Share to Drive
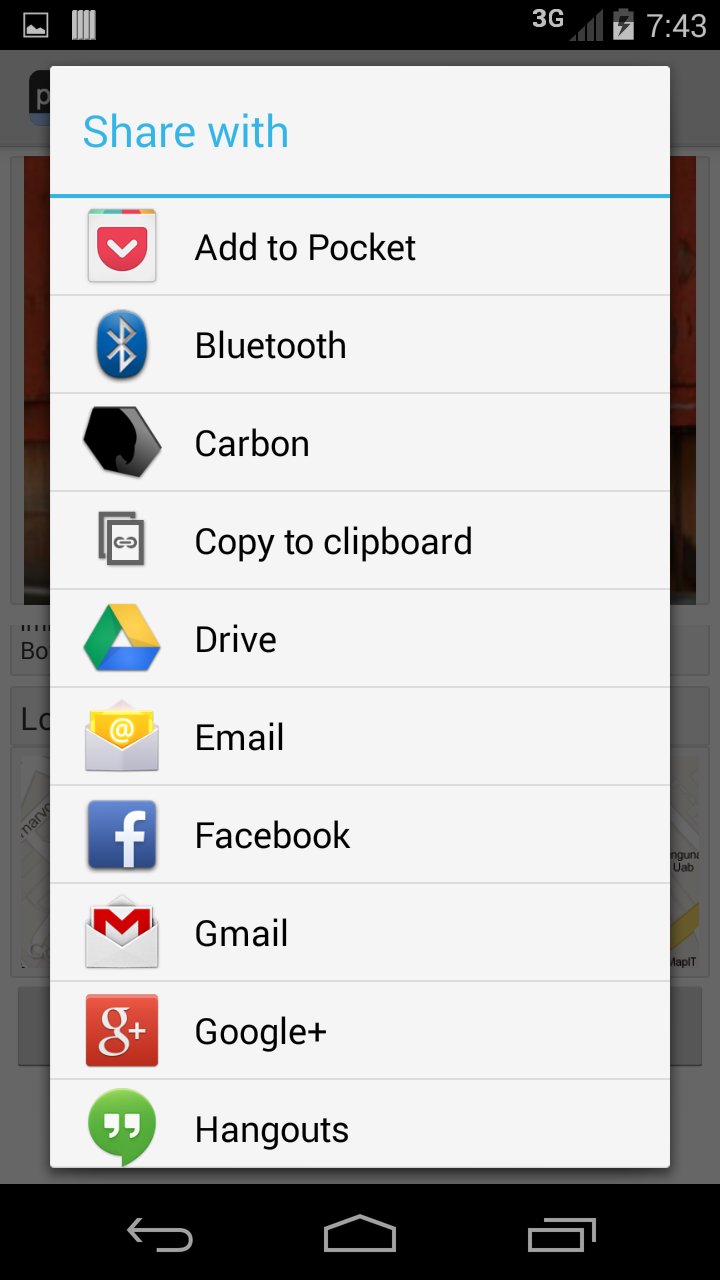 pyautogui.click(x=360, y=639)
